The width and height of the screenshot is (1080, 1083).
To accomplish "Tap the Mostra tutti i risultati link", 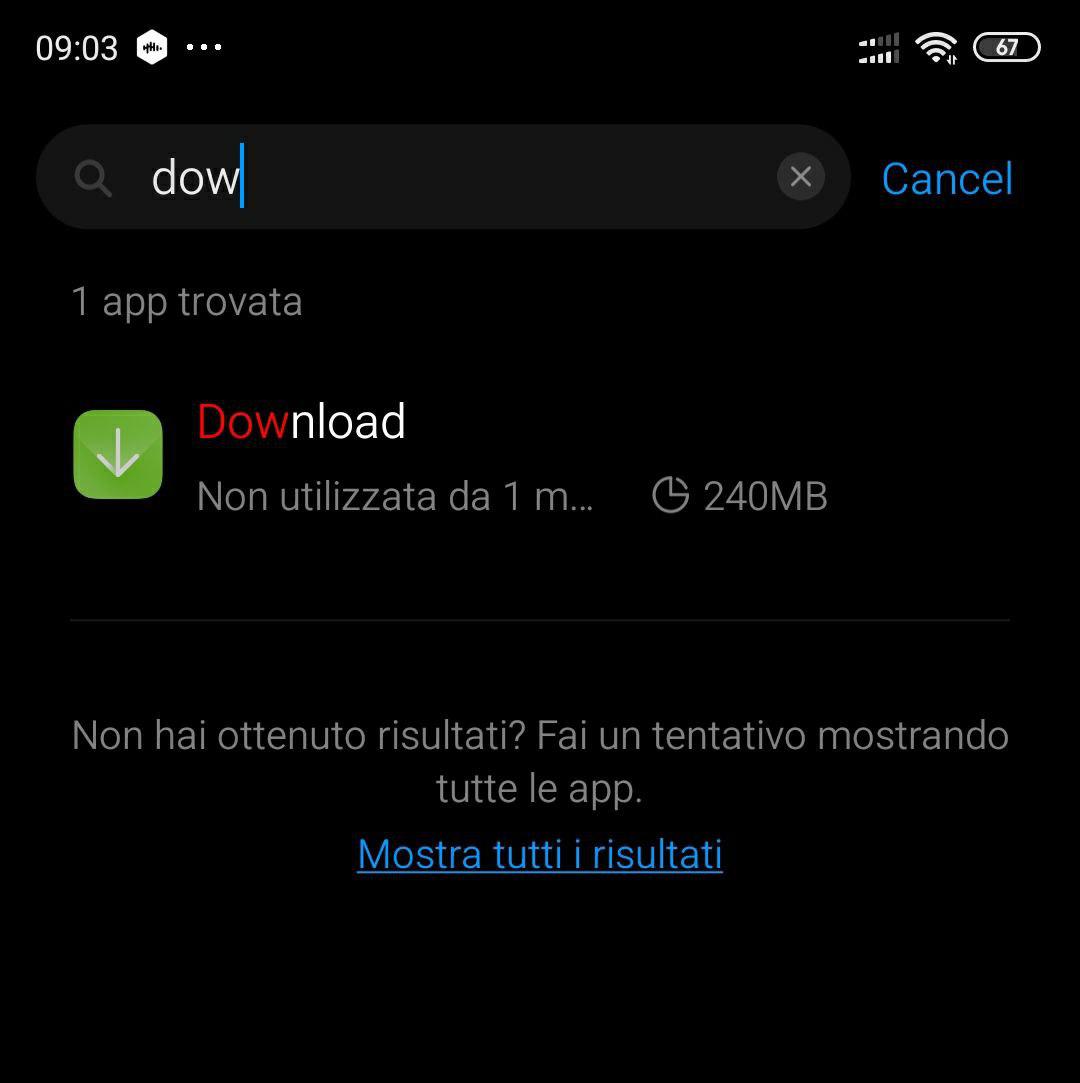I will [x=539, y=854].
